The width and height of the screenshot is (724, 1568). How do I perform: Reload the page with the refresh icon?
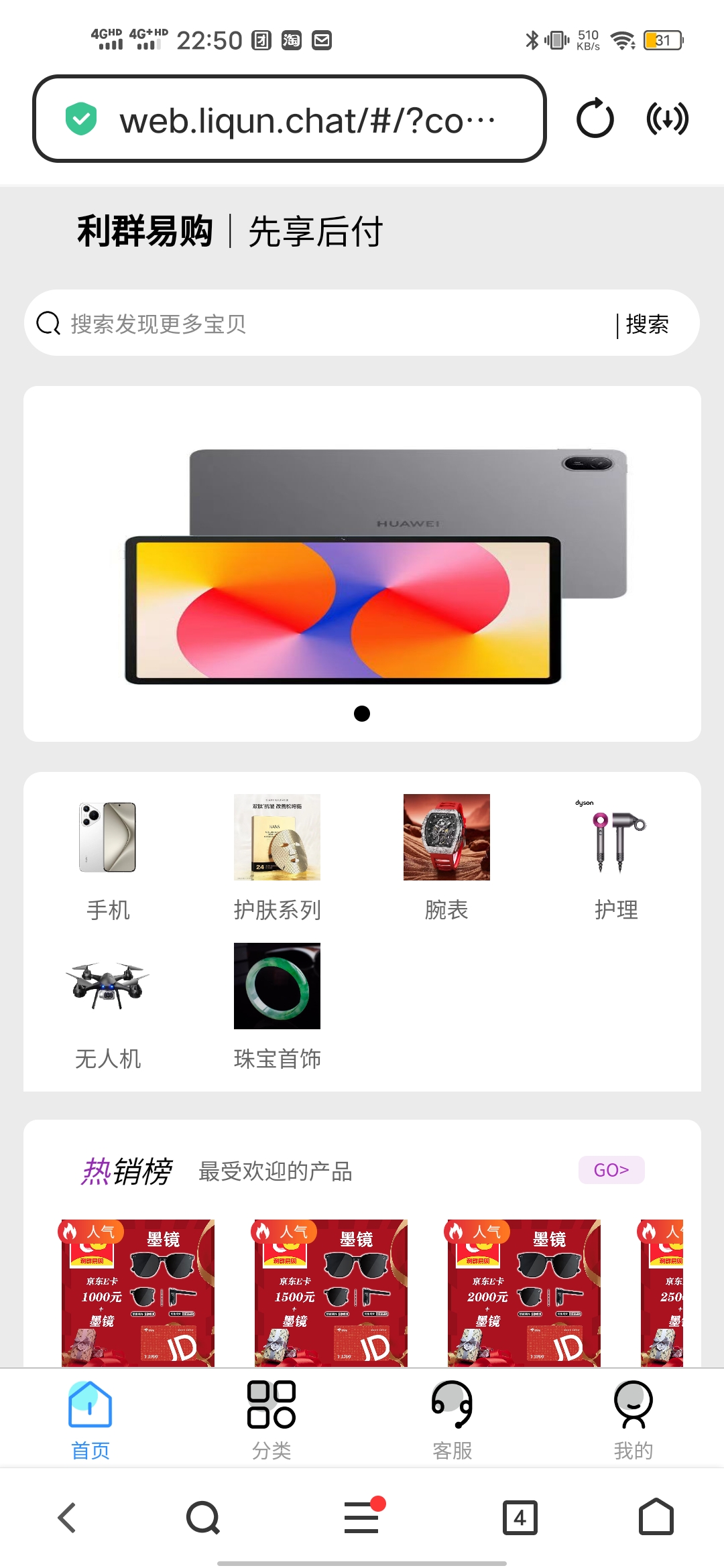click(x=595, y=119)
